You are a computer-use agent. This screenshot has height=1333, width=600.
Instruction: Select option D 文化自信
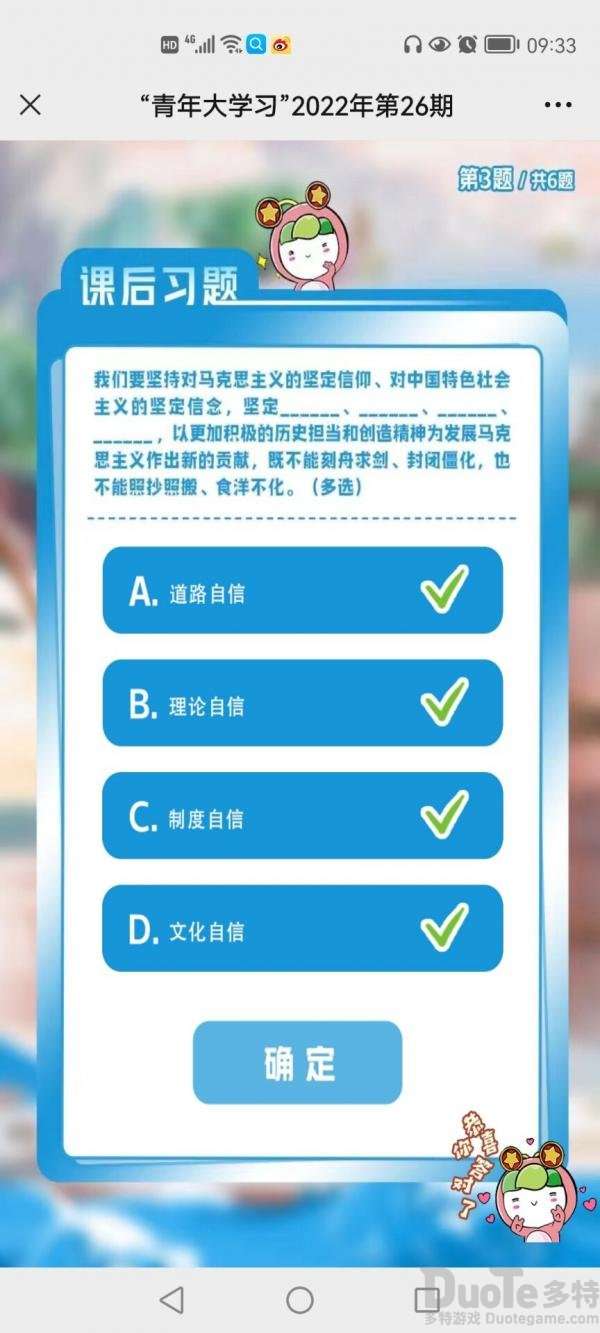[302, 929]
